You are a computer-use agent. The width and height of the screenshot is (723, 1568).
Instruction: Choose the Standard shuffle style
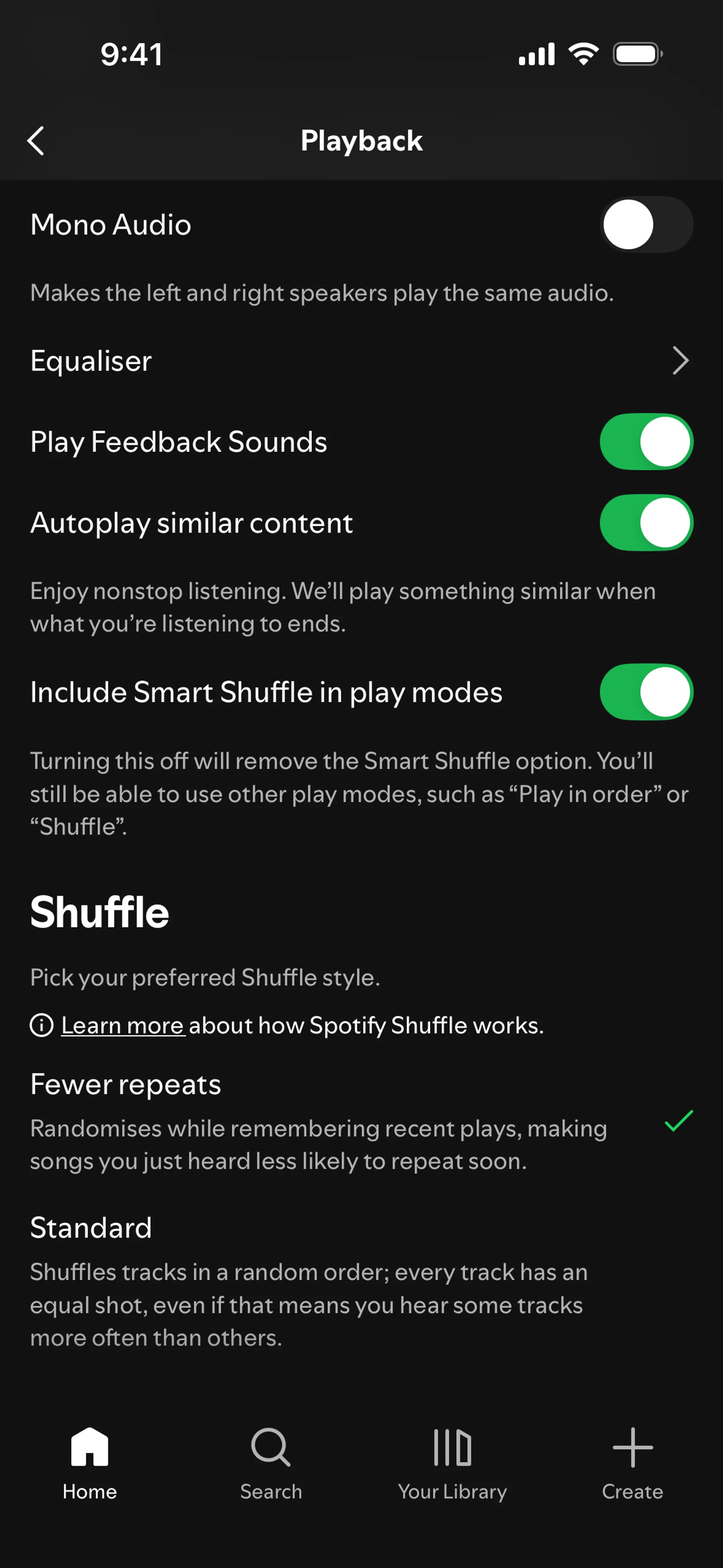(x=361, y=1278)
